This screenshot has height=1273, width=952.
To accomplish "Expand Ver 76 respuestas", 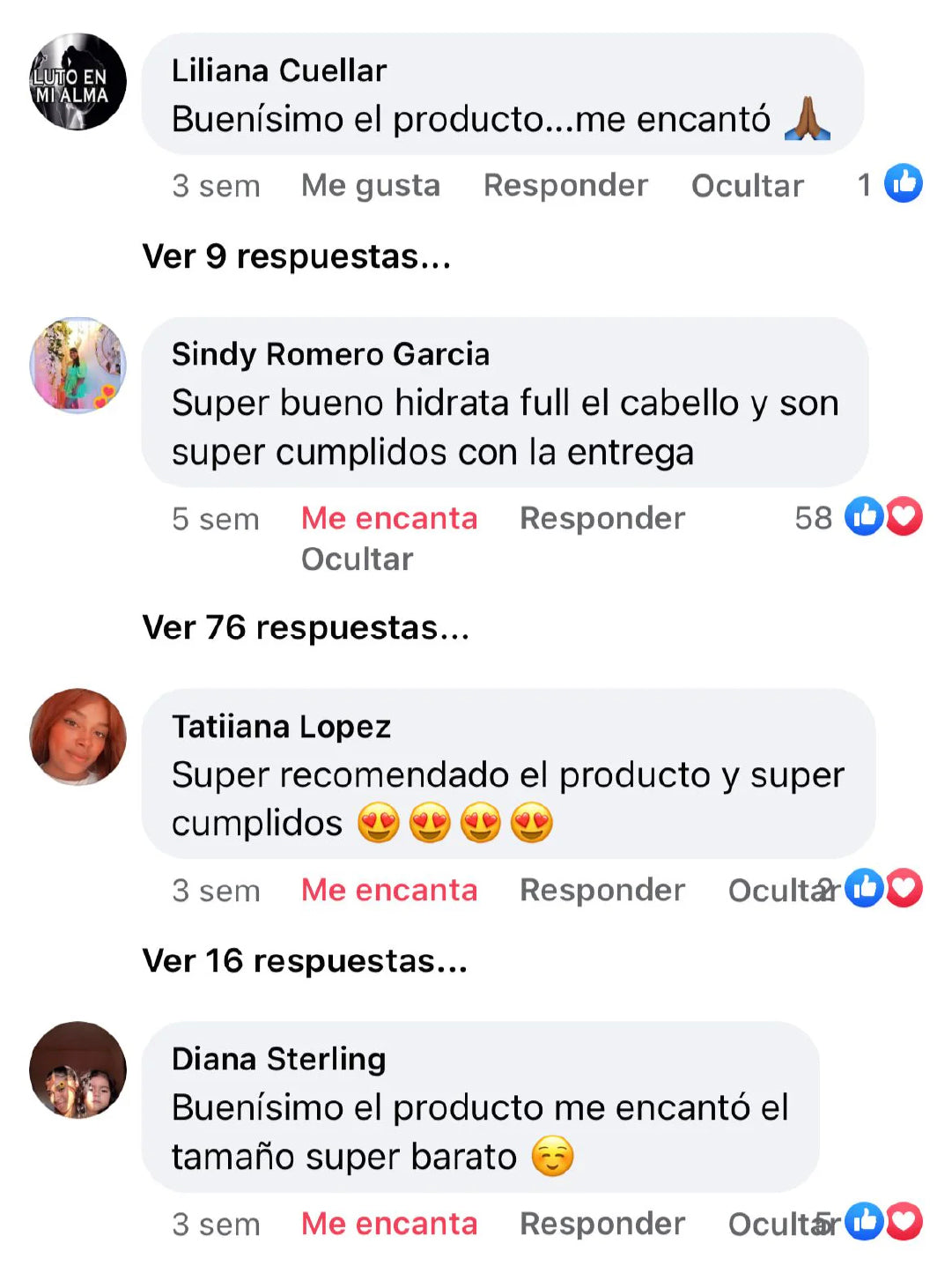I will point(306,627).
